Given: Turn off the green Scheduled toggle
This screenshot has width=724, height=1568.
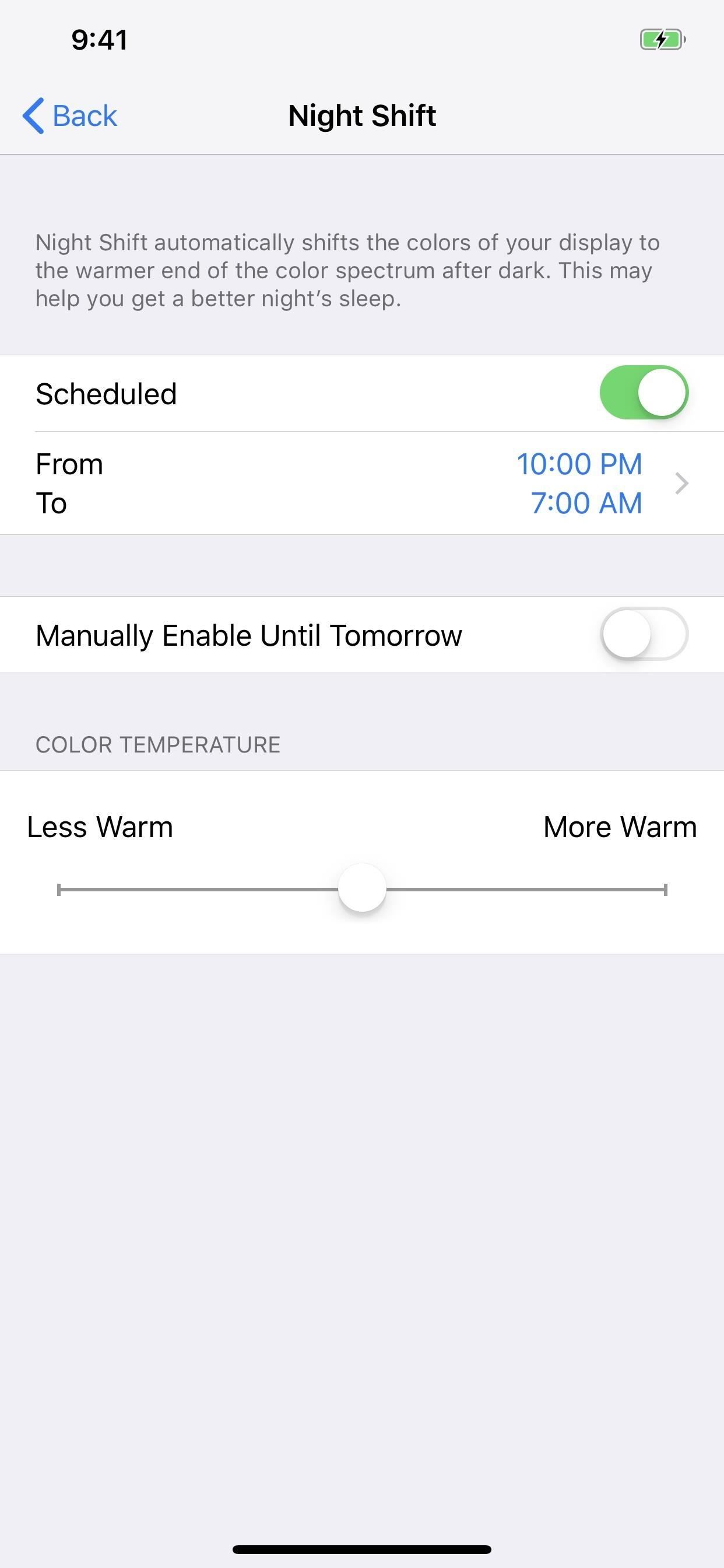Looking at the screenshot, I should tap(646, 393).
